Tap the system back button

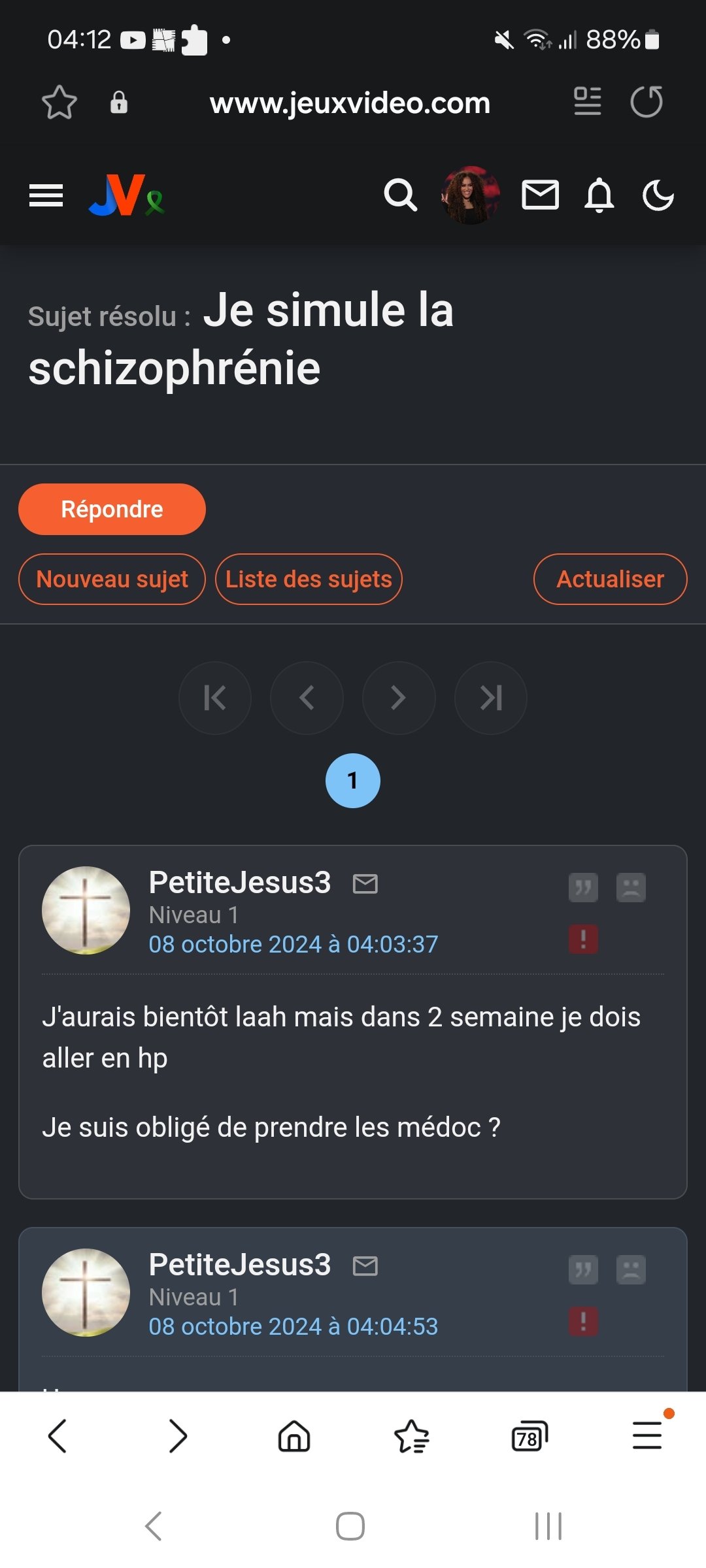pos(154,1526)
